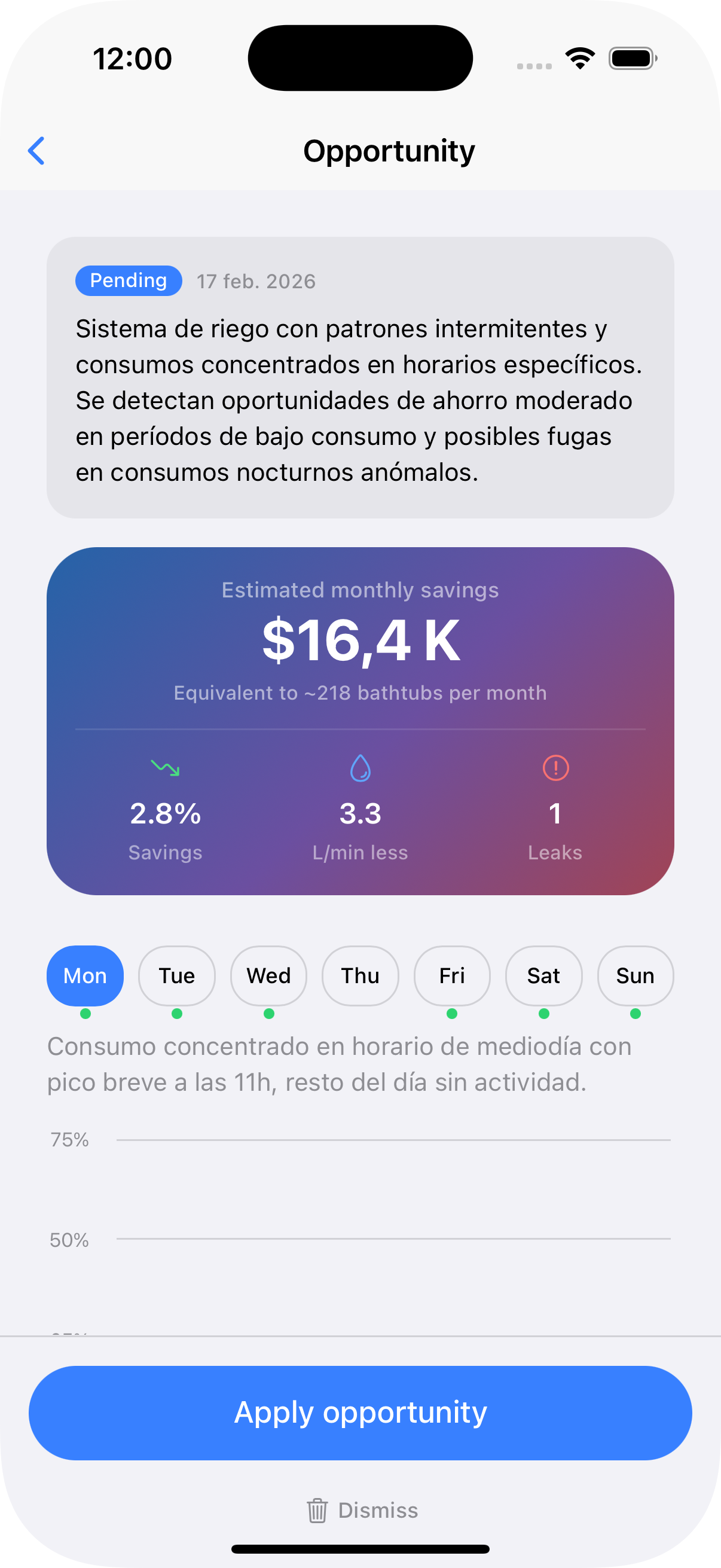721x1568 pixels.
Task: Tap the green dot under Monday
Action: tap(85, 1014)
